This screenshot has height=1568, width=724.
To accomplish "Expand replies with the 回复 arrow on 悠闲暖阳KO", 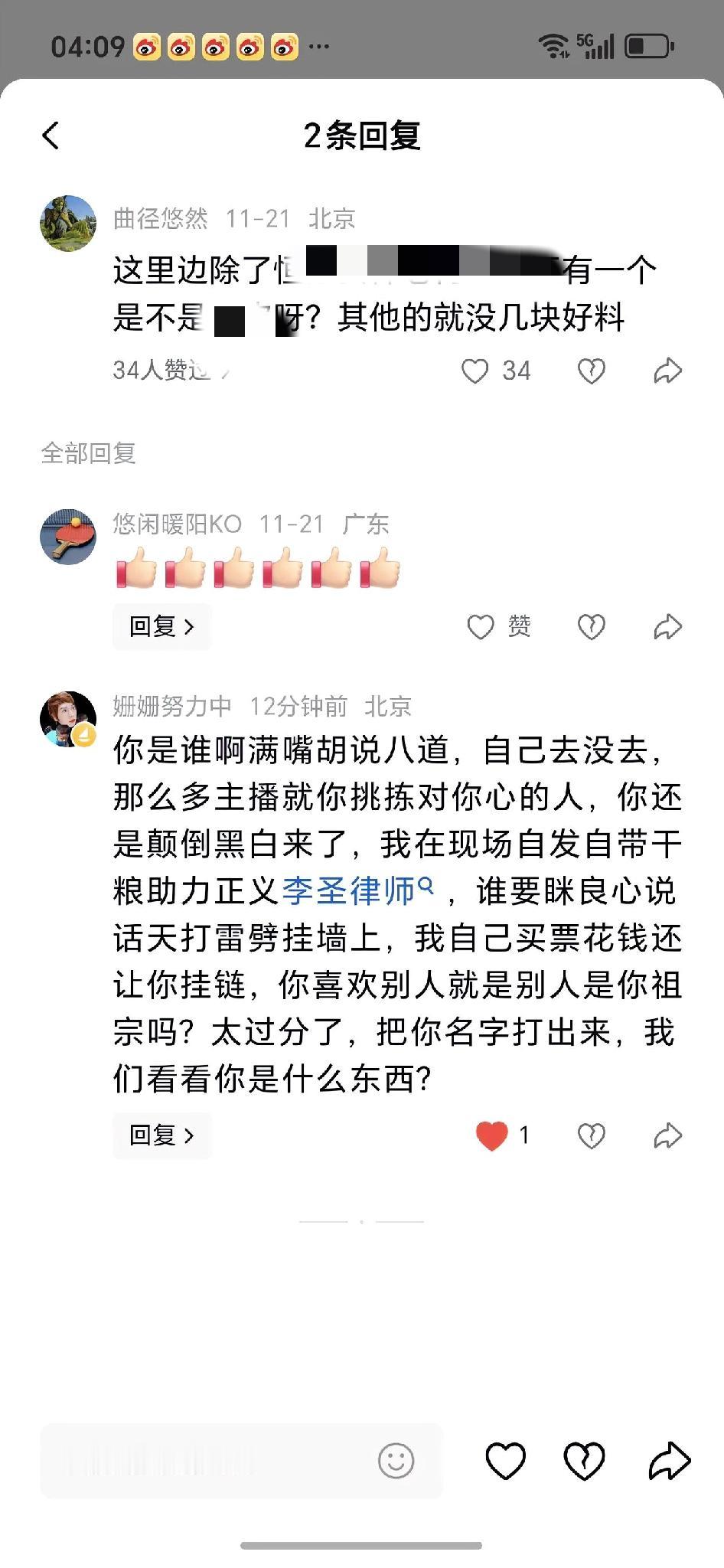I will (x=161, y=626).
